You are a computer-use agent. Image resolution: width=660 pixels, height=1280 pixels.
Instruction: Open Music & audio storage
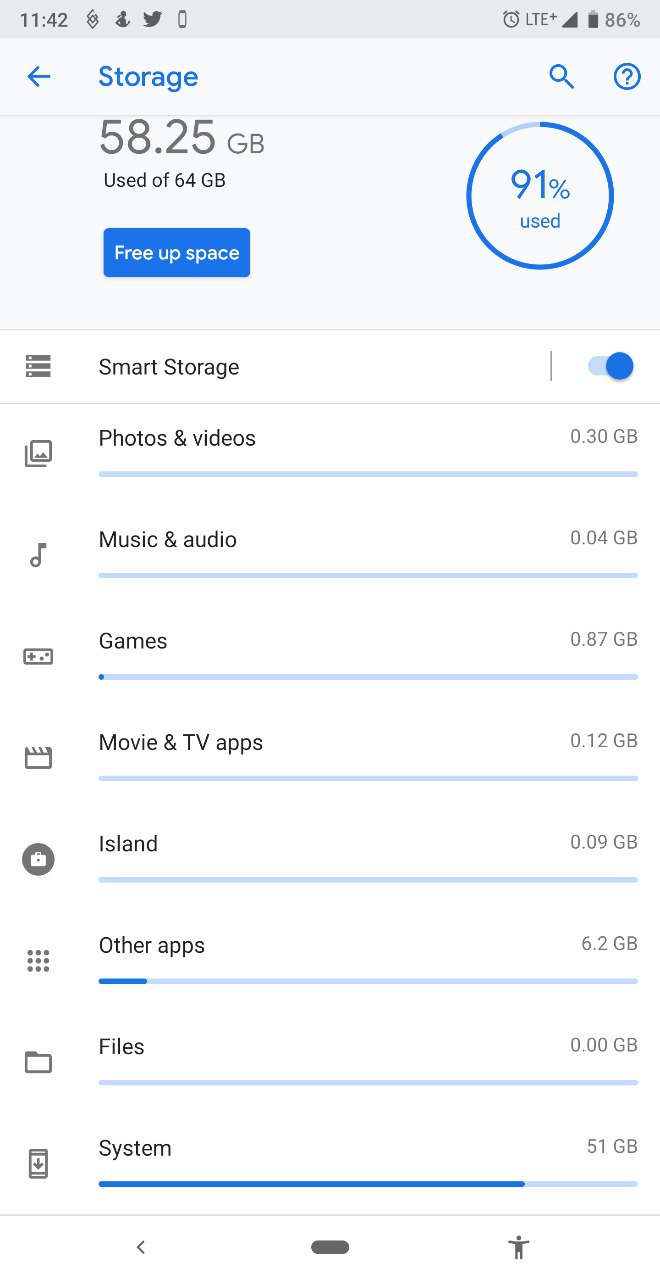(330, 555)
